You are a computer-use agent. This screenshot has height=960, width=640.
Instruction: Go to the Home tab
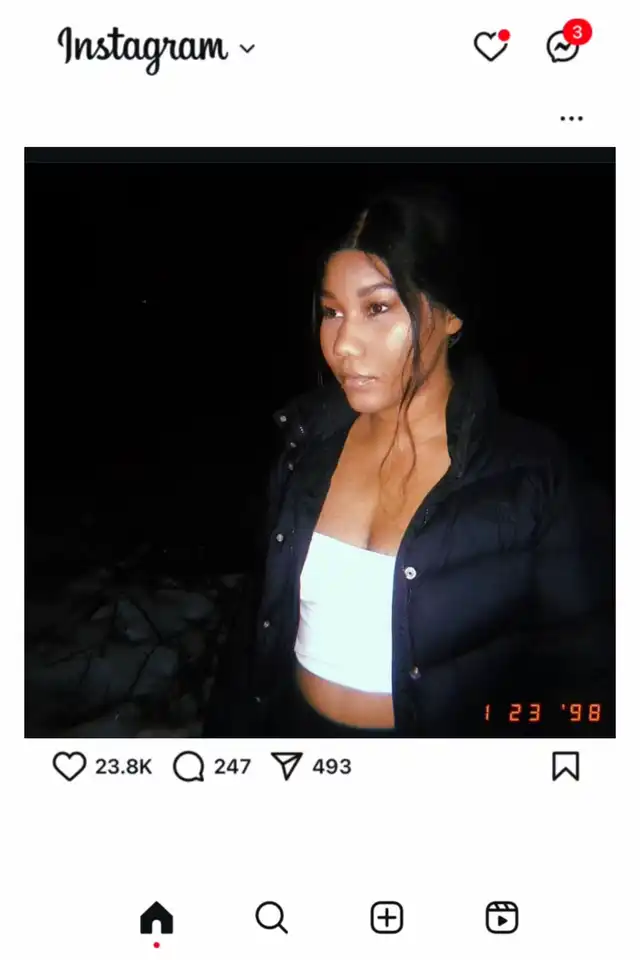(x=157, y=918)
